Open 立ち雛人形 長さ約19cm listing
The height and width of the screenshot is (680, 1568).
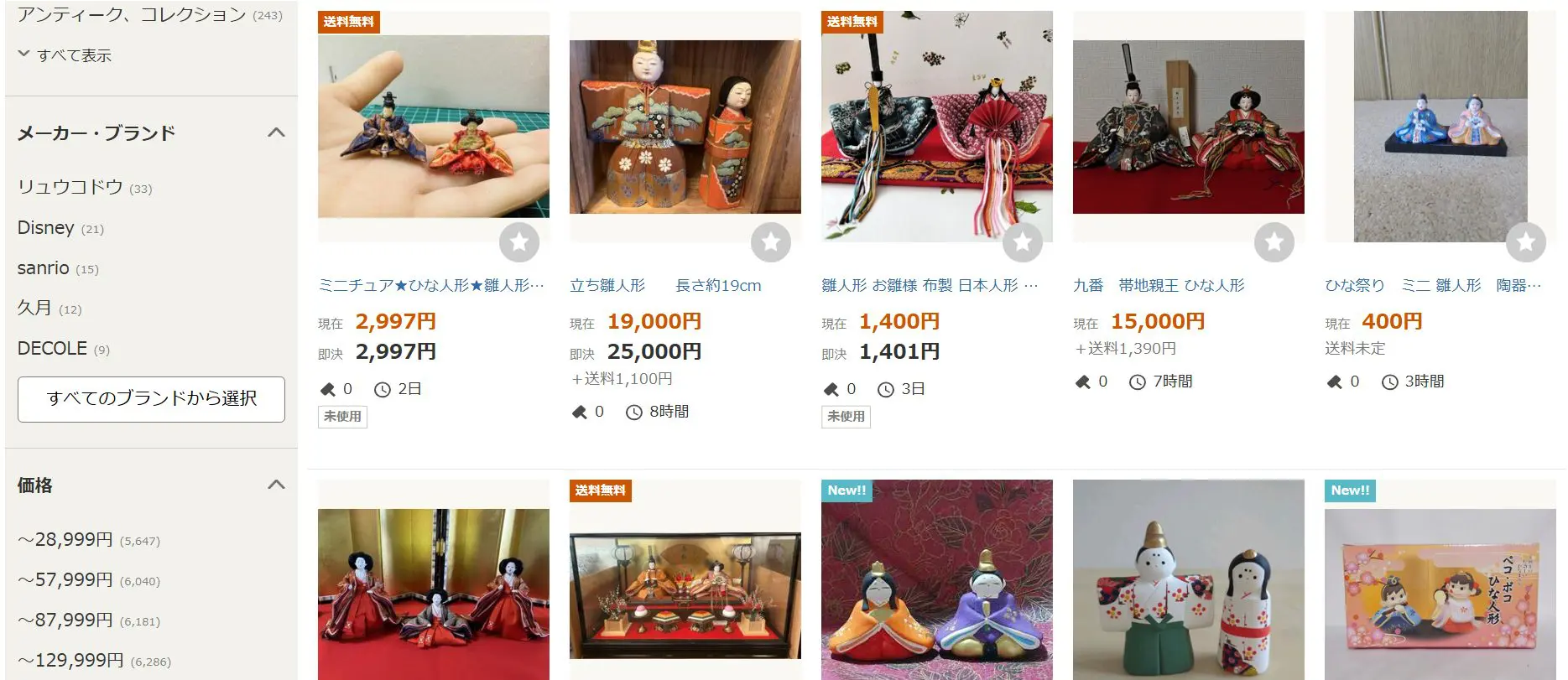664,286
